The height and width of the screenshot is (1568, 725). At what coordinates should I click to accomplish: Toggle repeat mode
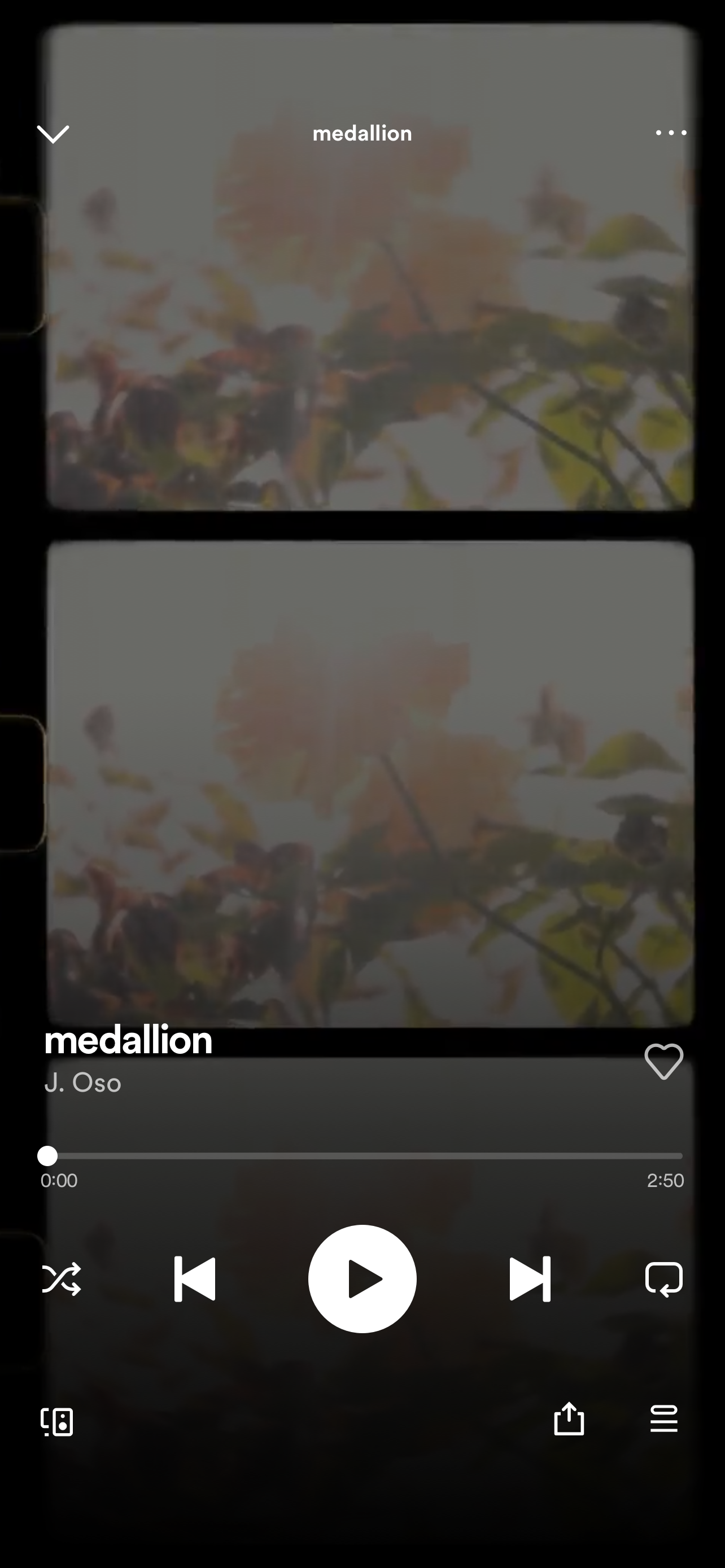(663, 1279)
